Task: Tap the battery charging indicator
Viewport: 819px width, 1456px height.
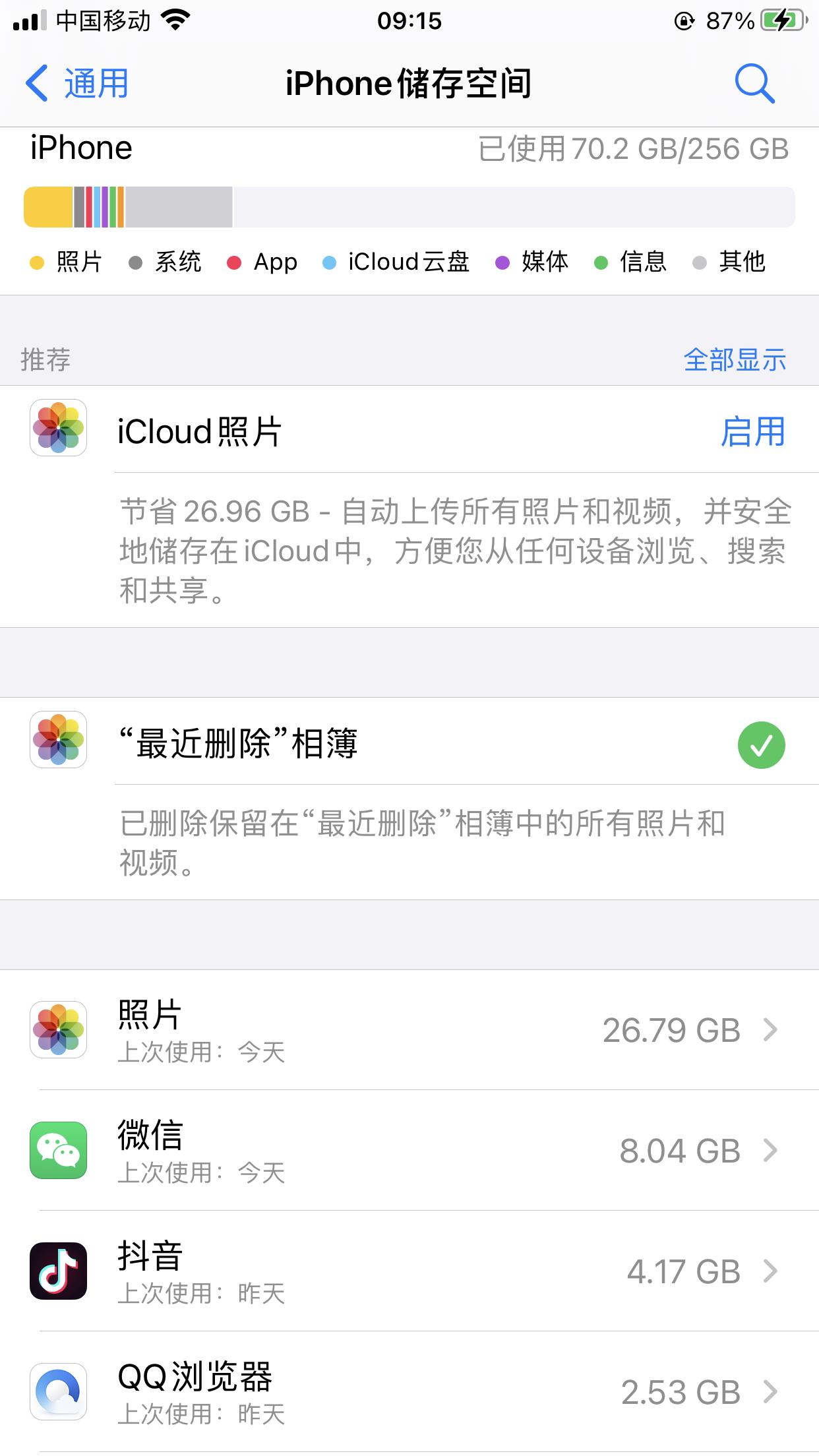Action: tap(781, 20)
